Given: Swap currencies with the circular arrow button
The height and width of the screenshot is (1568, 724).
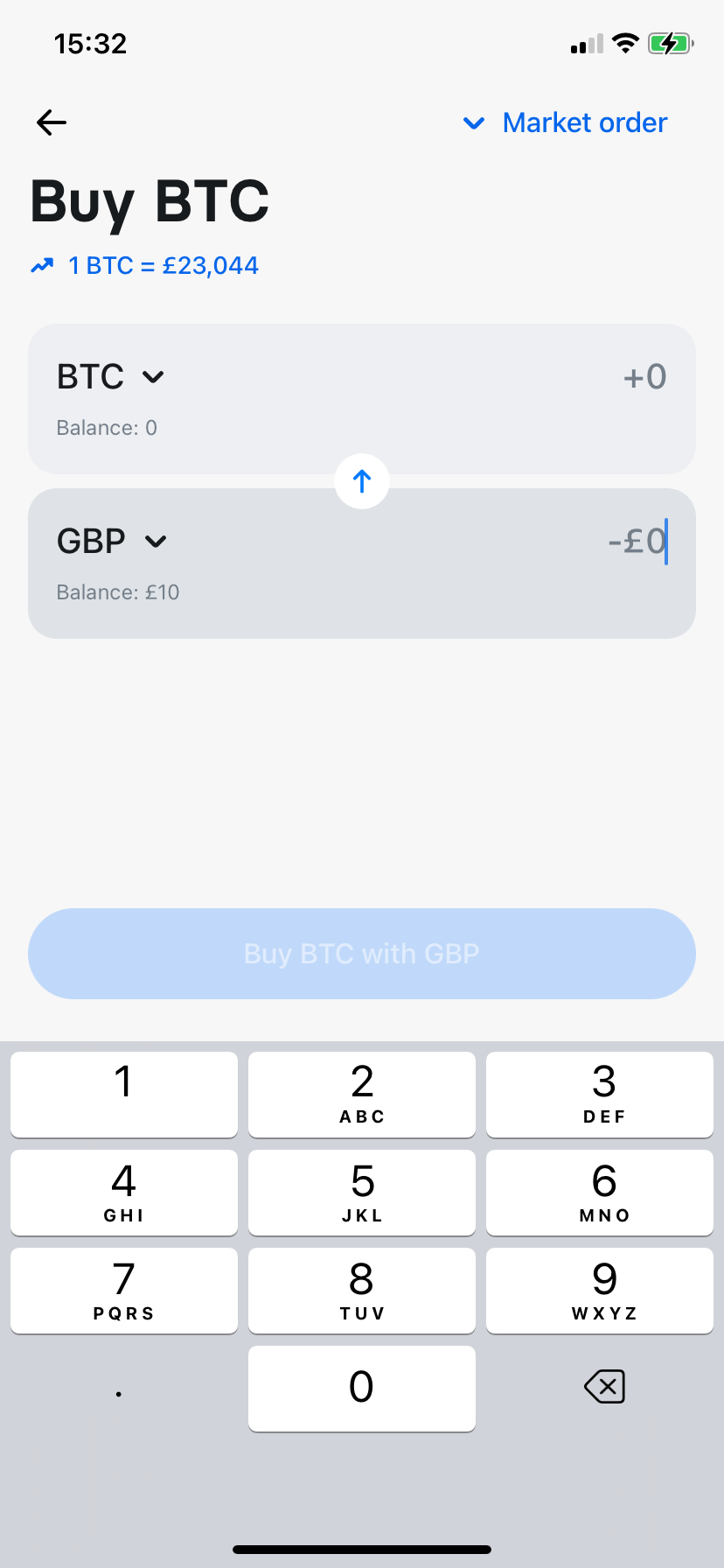Looking at the screenshot, I should pos(362,480).
